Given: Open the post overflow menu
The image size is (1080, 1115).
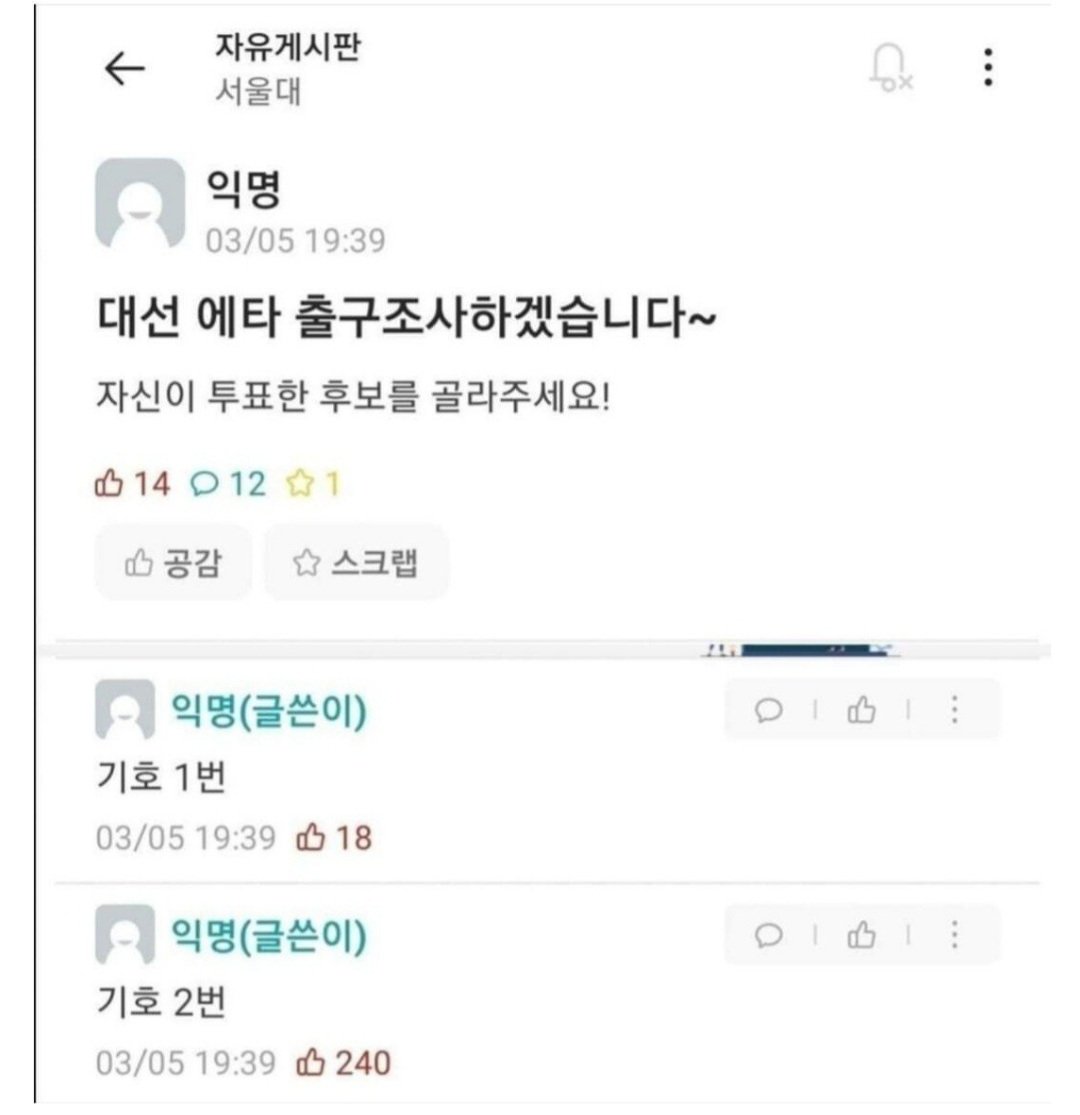Looking at the screenshot, I should click(988, 69).
